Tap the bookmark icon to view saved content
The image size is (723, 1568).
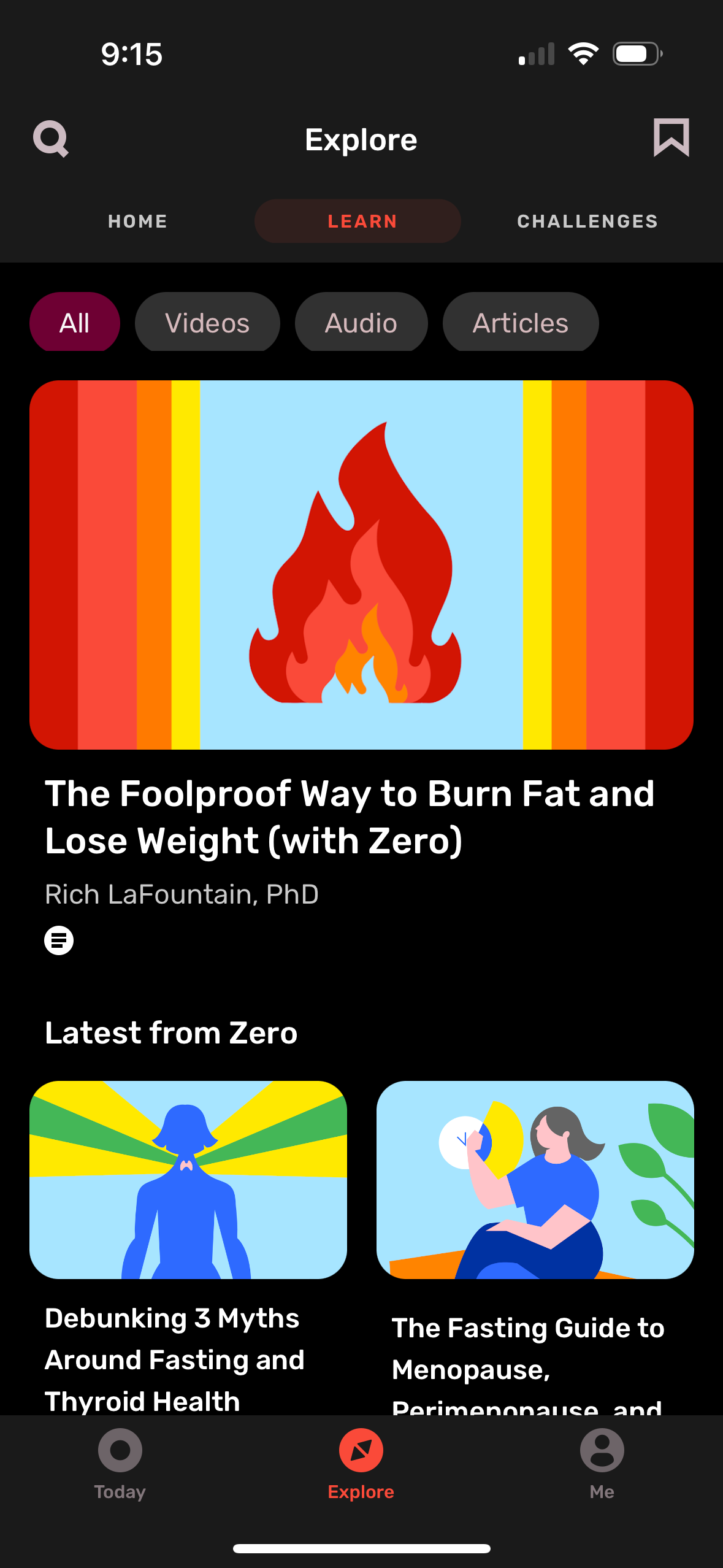tap(671, 139)
